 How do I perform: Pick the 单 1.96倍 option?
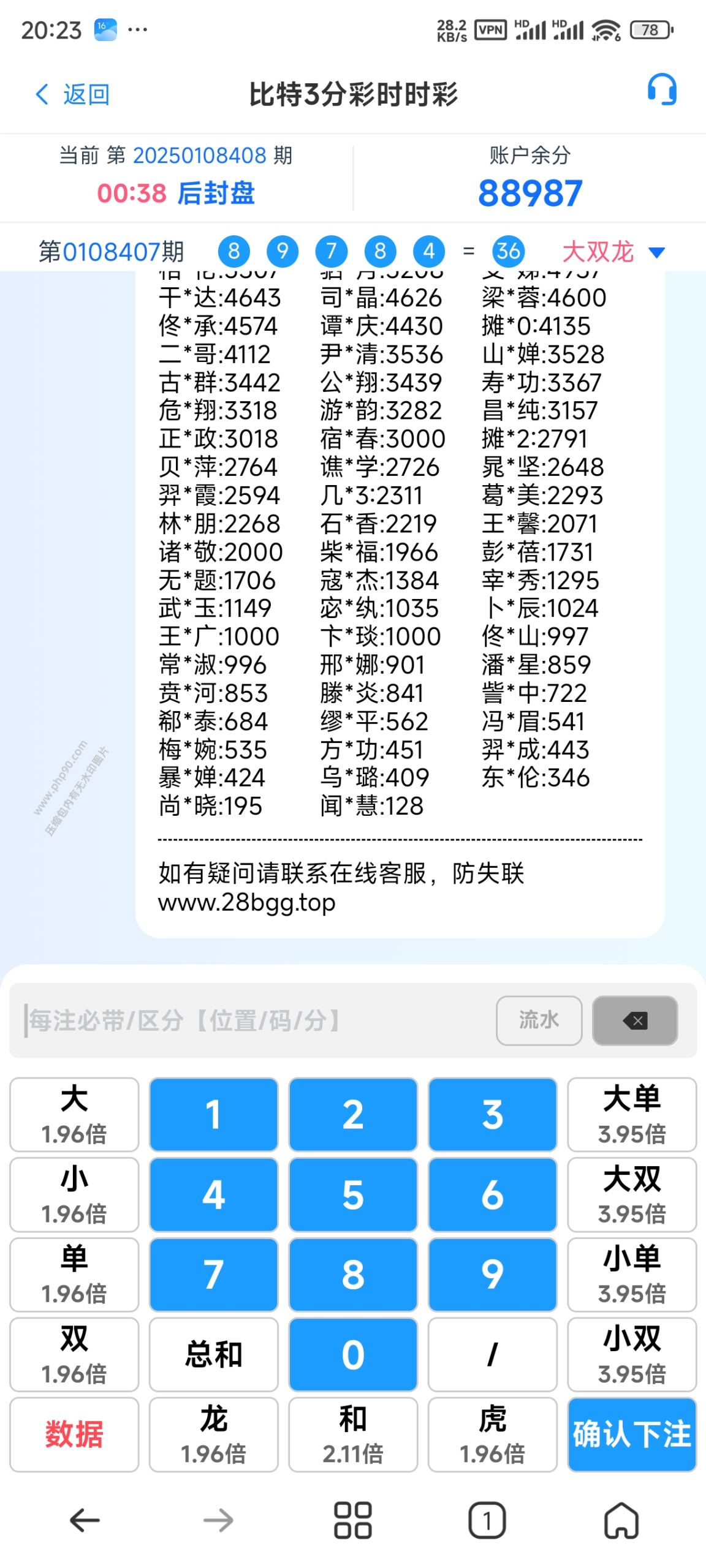tap(74, 1274)
